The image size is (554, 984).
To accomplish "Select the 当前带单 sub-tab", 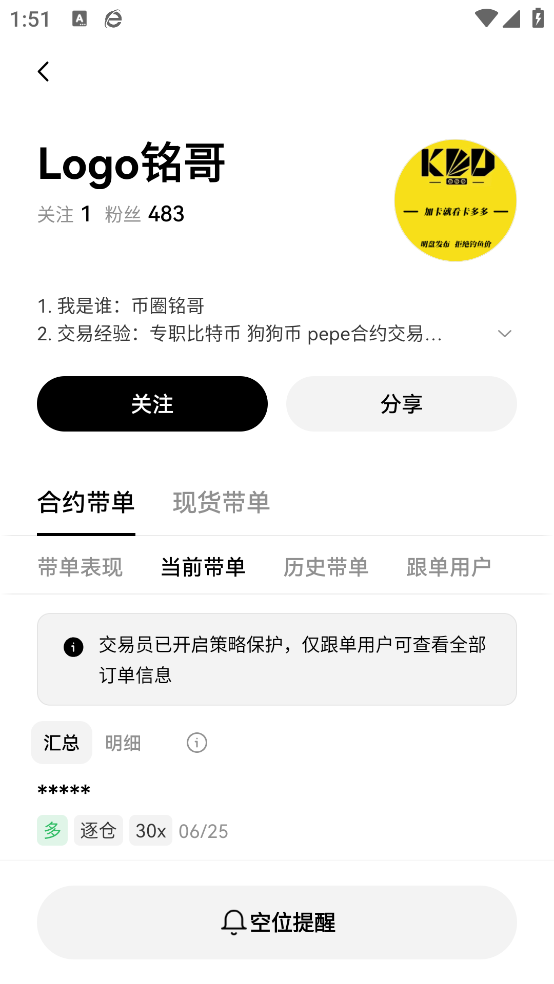I will 203,567.
